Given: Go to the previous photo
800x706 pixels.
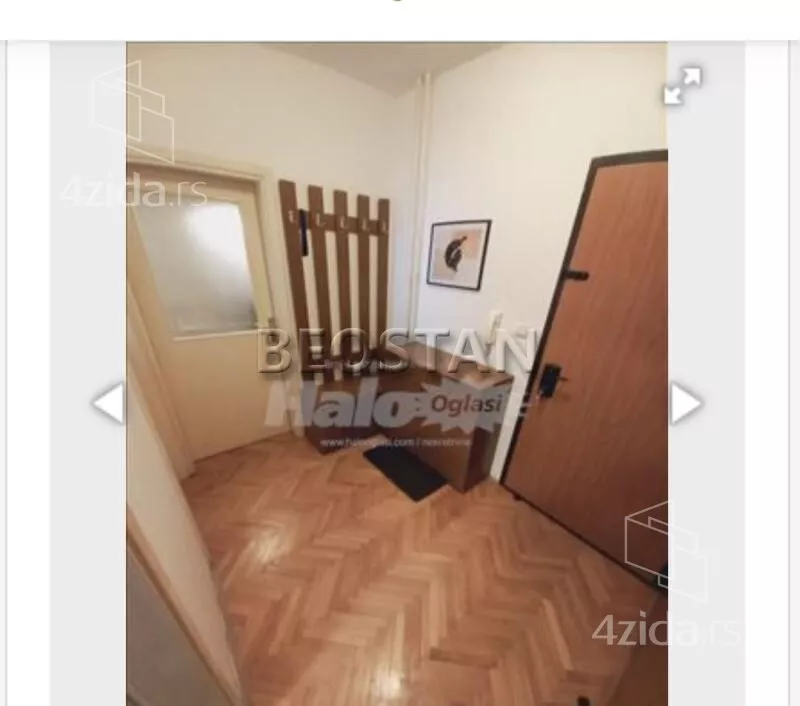Looking at the screenshot, I should point(107,404).
